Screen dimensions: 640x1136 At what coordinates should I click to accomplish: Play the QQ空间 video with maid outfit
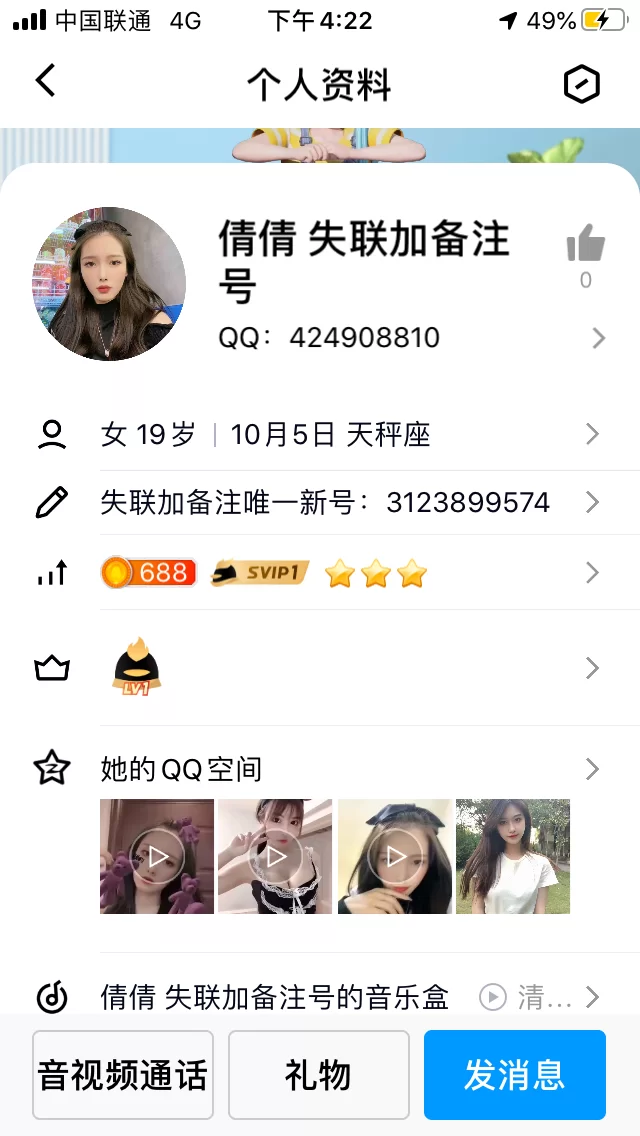pyautogui.click(x=275, y=856)
